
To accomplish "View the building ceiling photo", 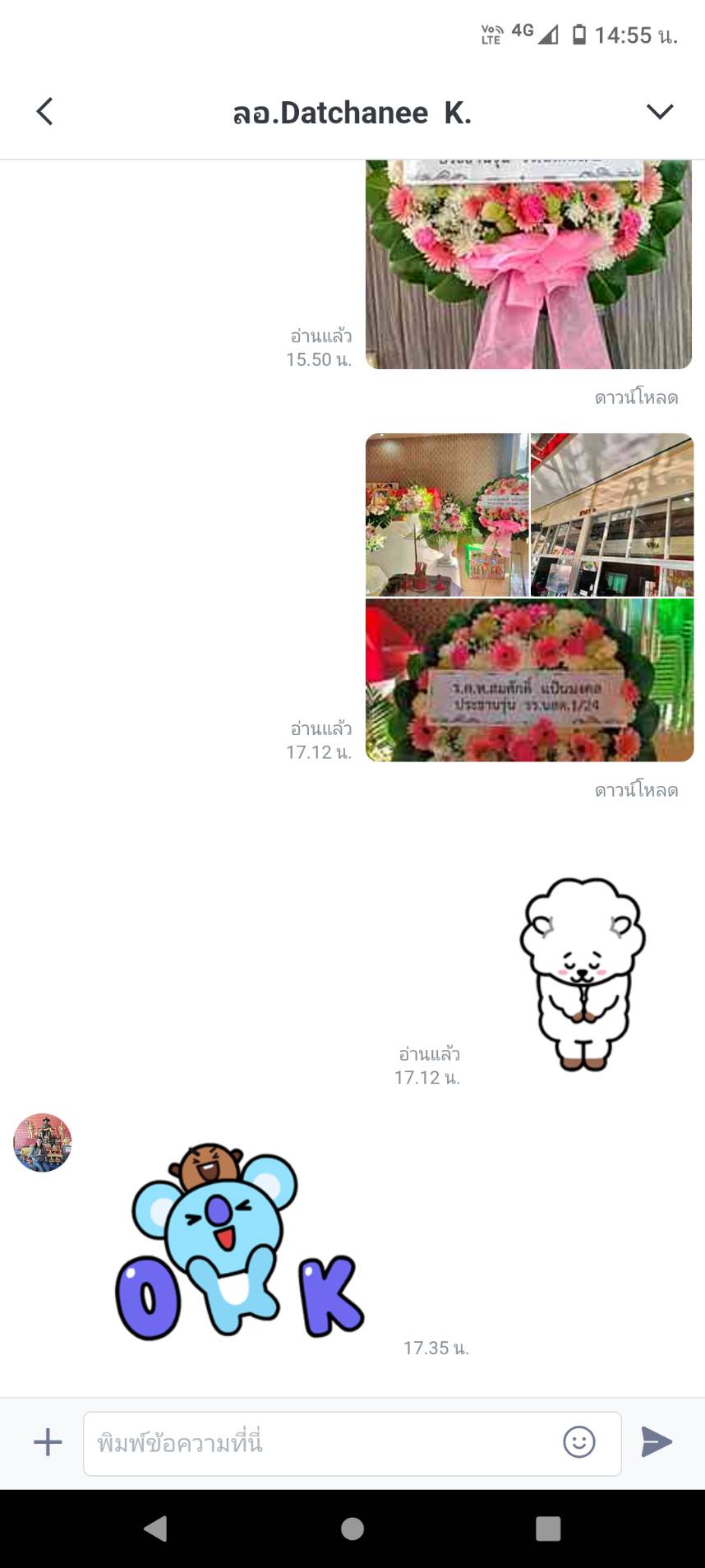I will pos(612,515).
